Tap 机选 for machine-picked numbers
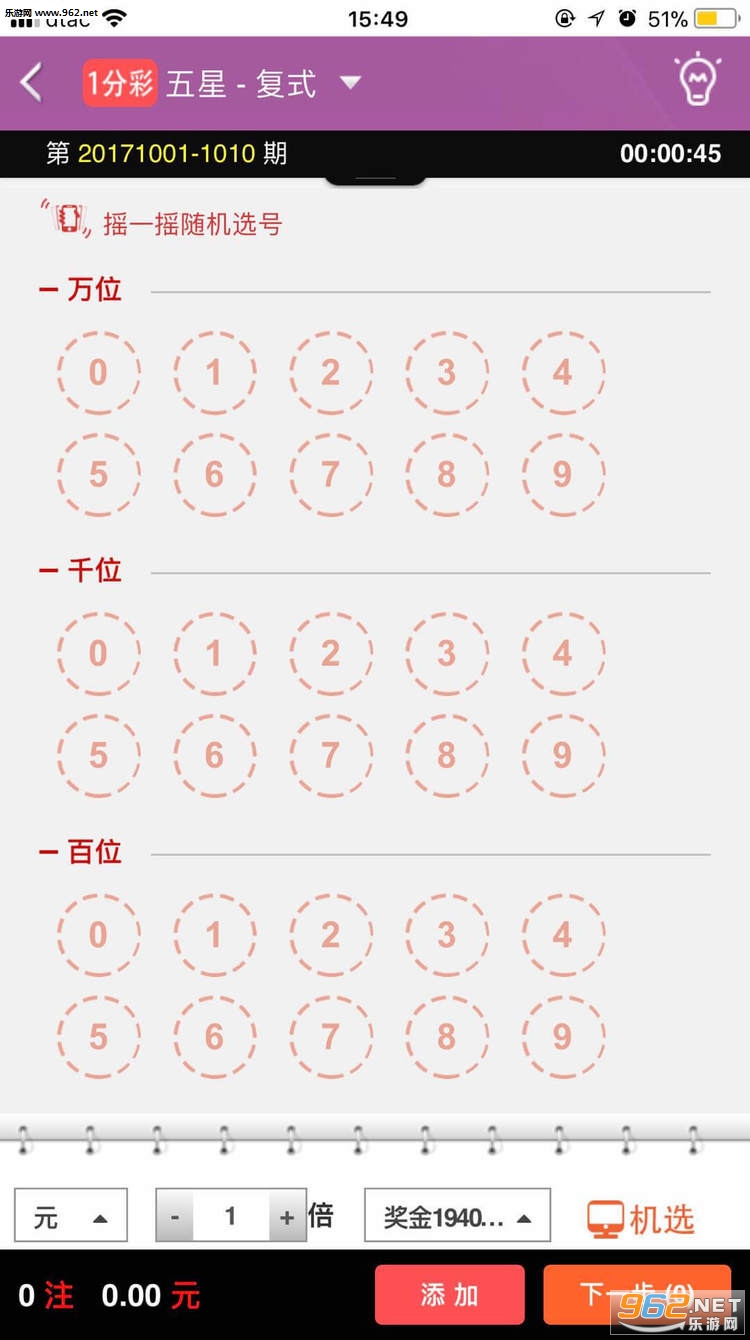The width and height of the screenshot is (750, 1340). point(640,1218)
